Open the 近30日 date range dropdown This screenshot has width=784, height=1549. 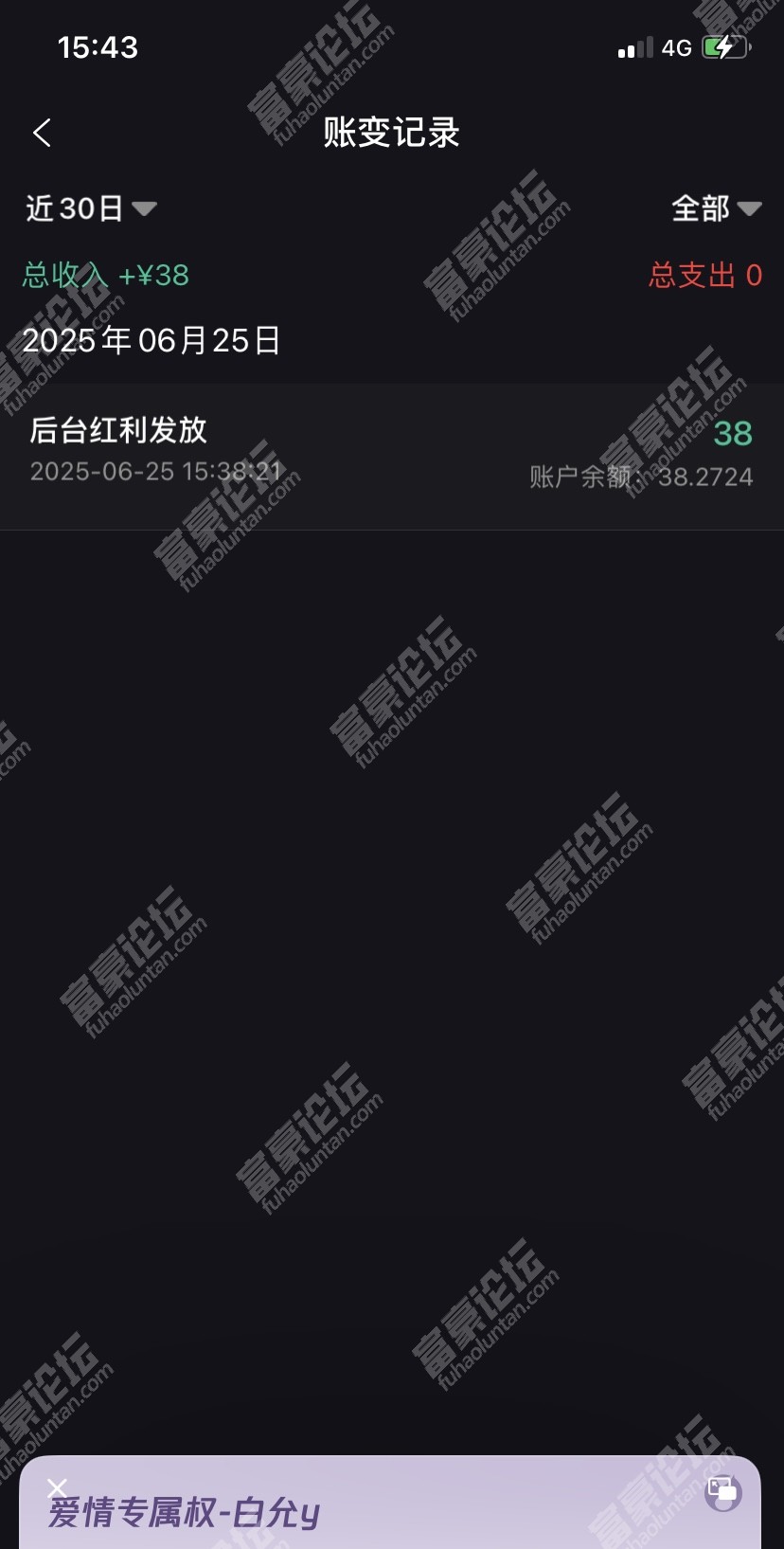pyautogui.click(x=91, y=208)
